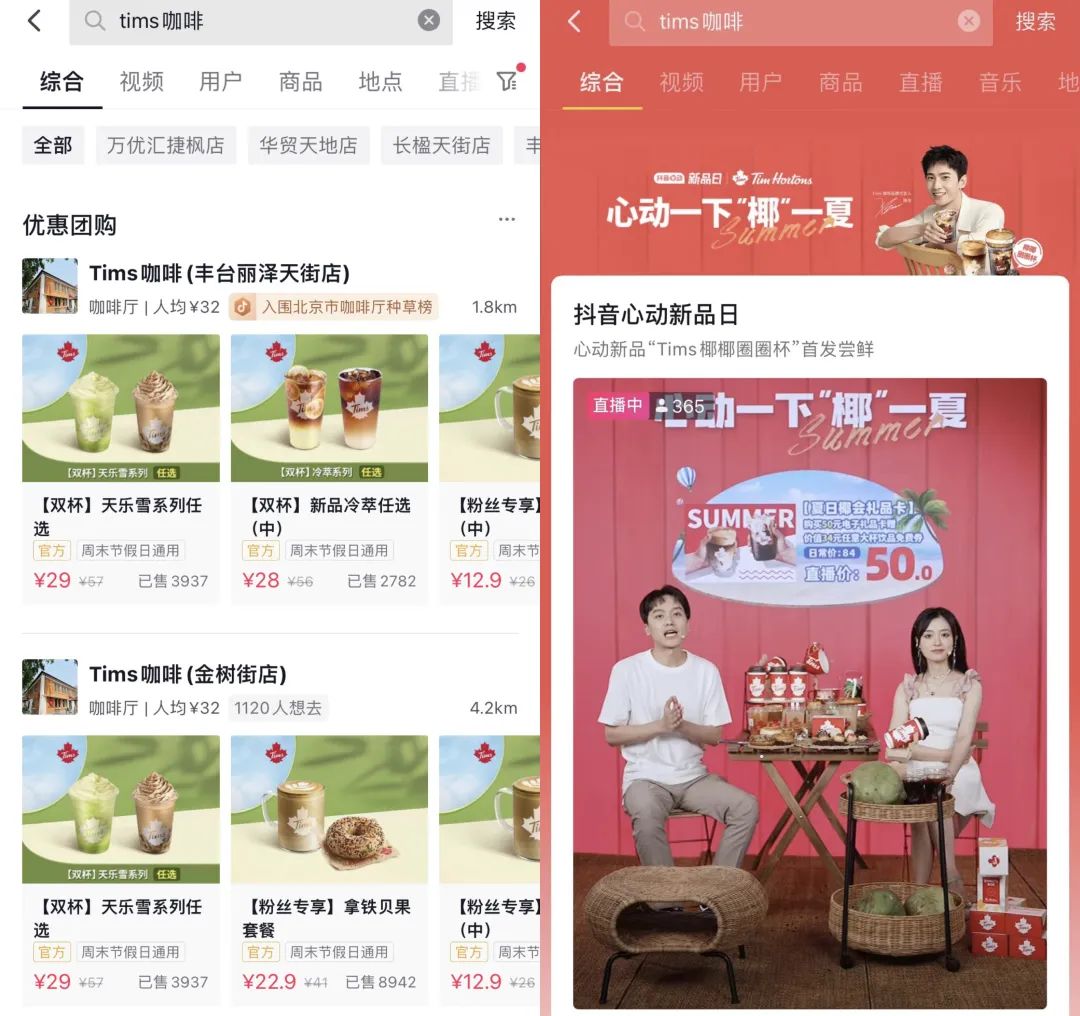Open the Tims咖啡 (丰台丽泽天街店) store row
The width and height of the screenshot is (1080, 1016).
click(219, 274)
